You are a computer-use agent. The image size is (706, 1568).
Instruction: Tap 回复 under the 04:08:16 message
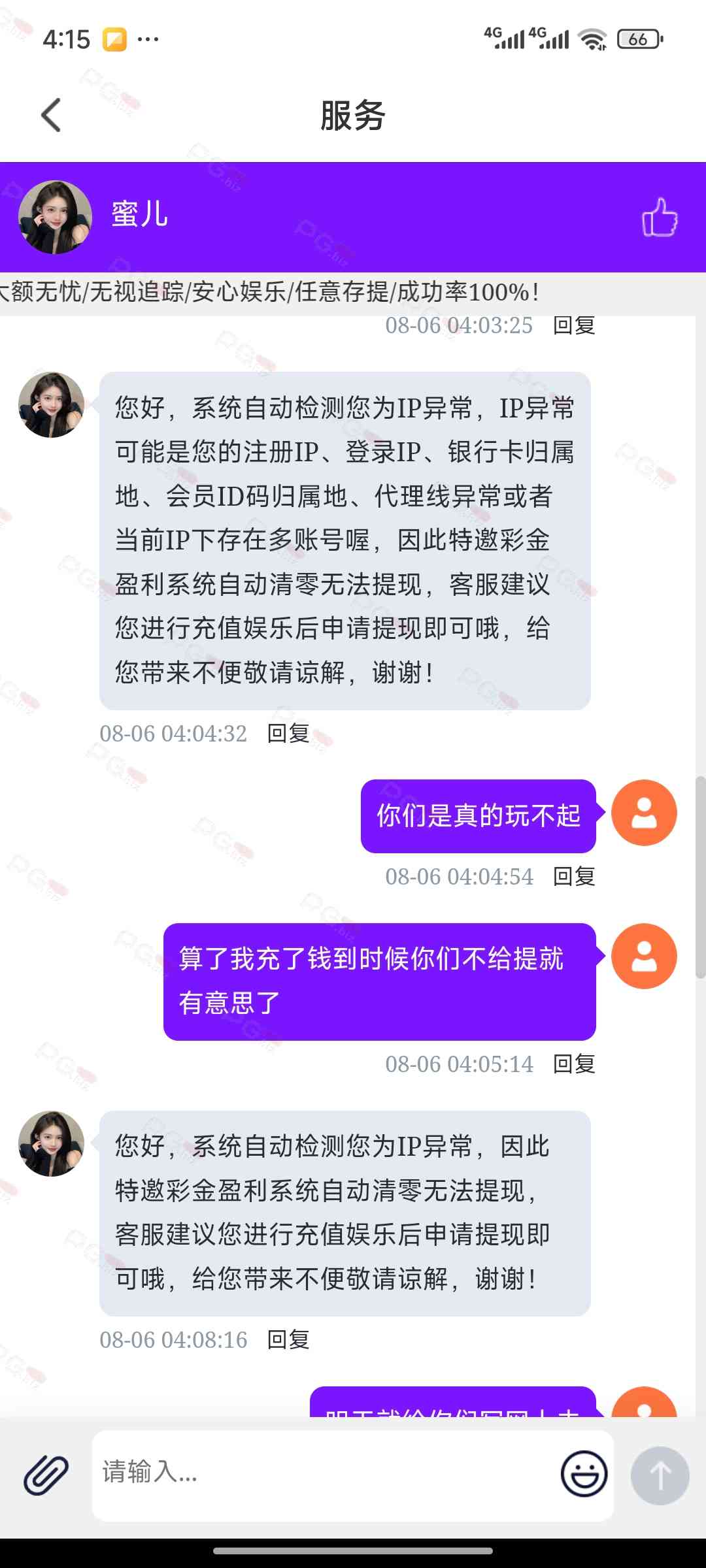pyautogui.click(x=288, y=1340)
